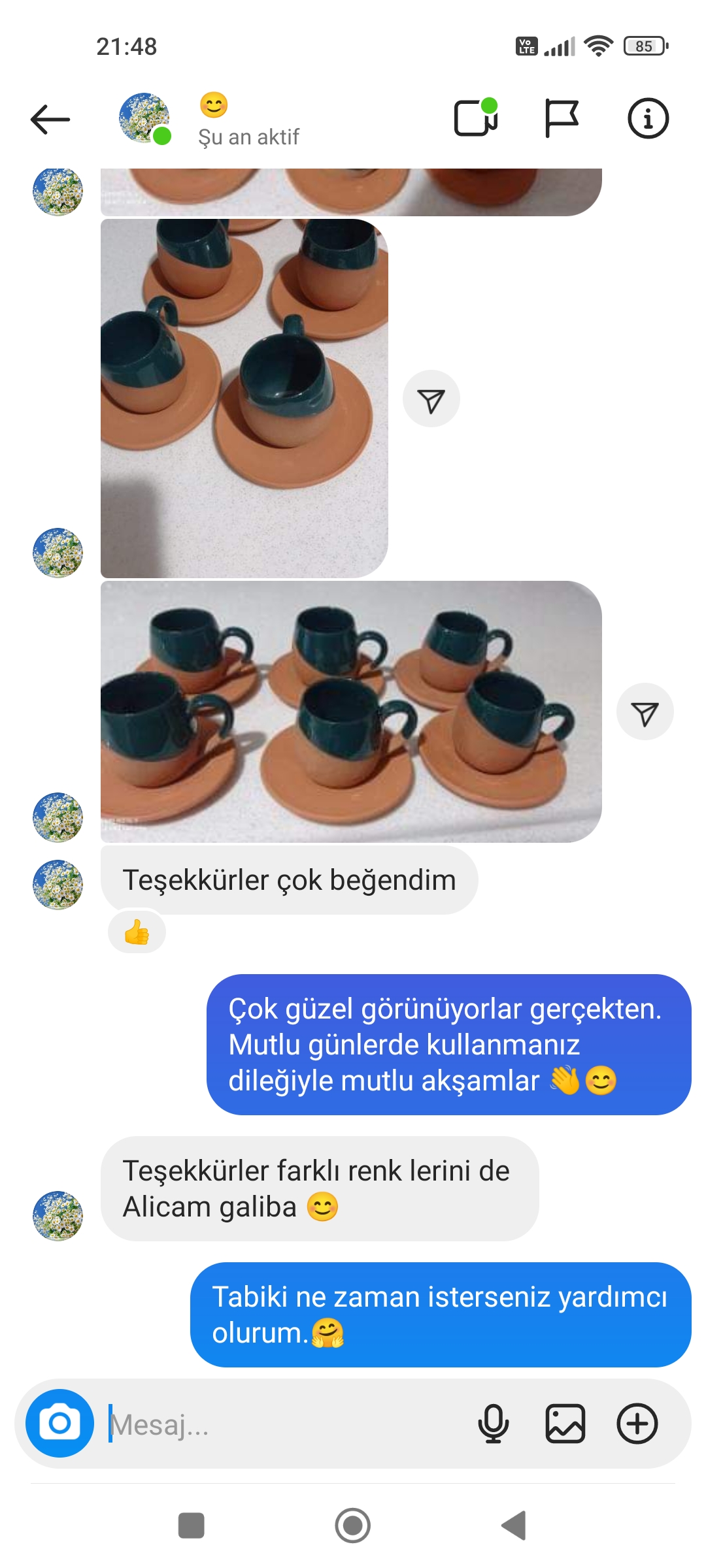Open the thumbs-up reaction under Teşekkürler message
706x1568 pixels.
137,932
